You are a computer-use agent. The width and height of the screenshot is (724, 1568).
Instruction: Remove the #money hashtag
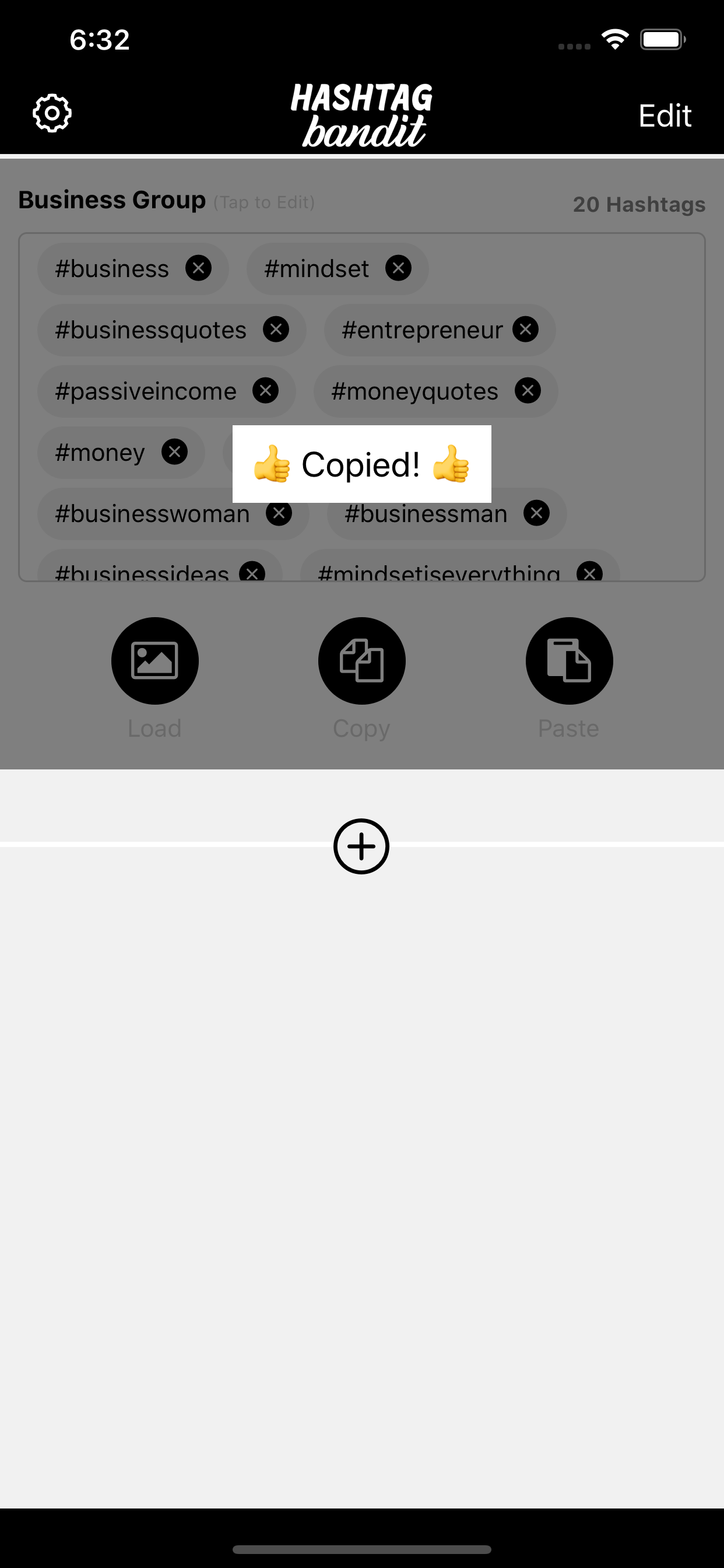pyautogui.click(x=175, y=452)
